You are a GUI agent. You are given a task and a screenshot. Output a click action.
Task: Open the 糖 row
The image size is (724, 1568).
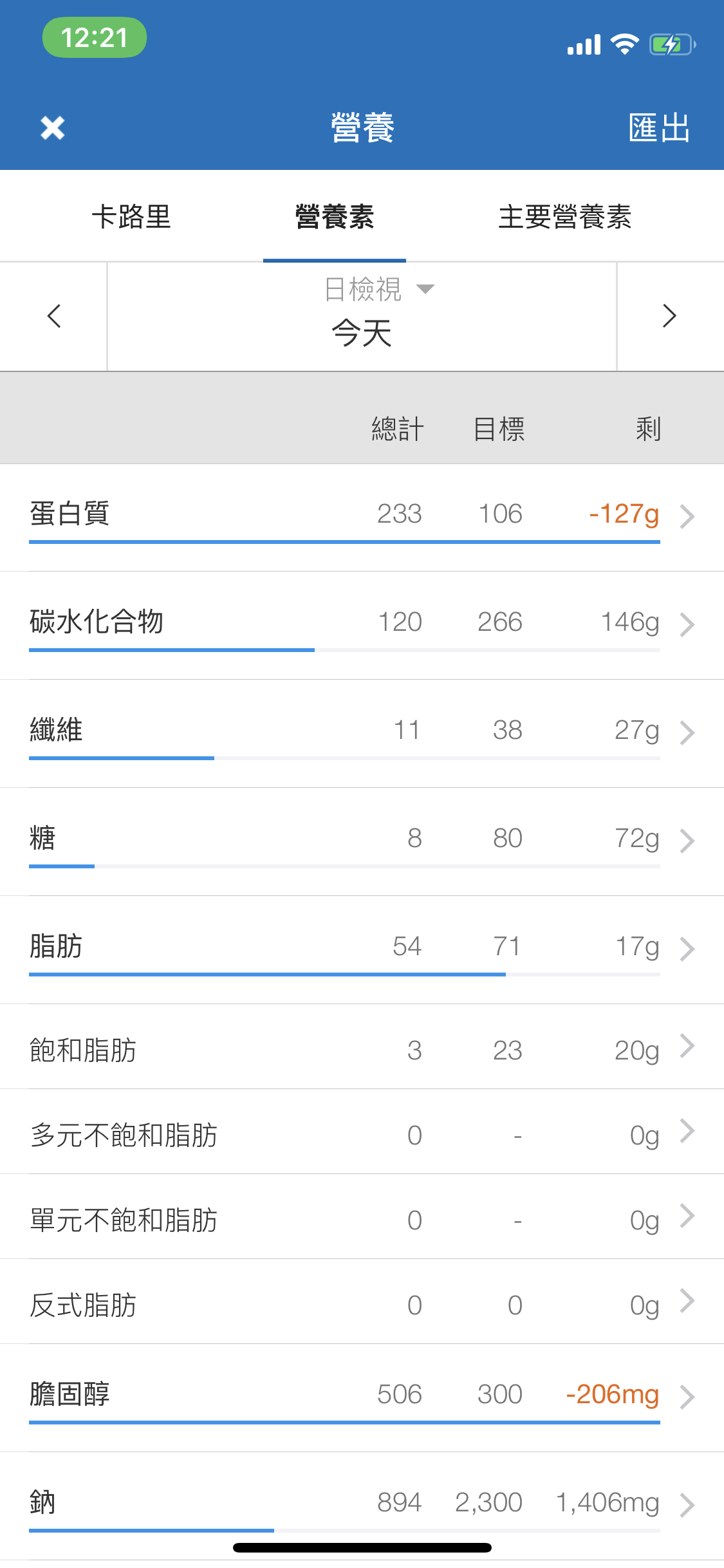tap(362, 842)
